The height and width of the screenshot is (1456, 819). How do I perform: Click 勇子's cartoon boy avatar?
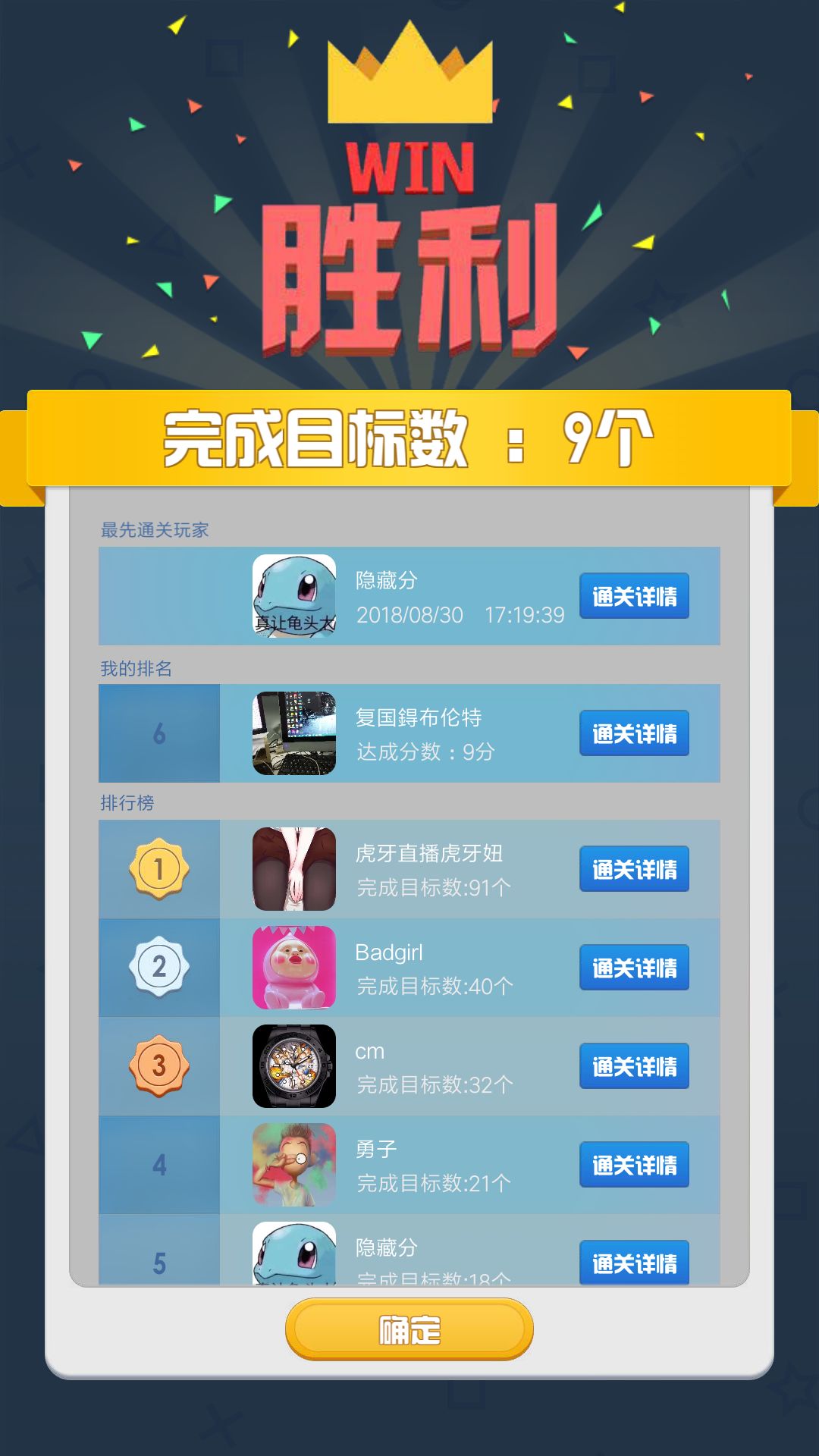[x=293, y=1166]
